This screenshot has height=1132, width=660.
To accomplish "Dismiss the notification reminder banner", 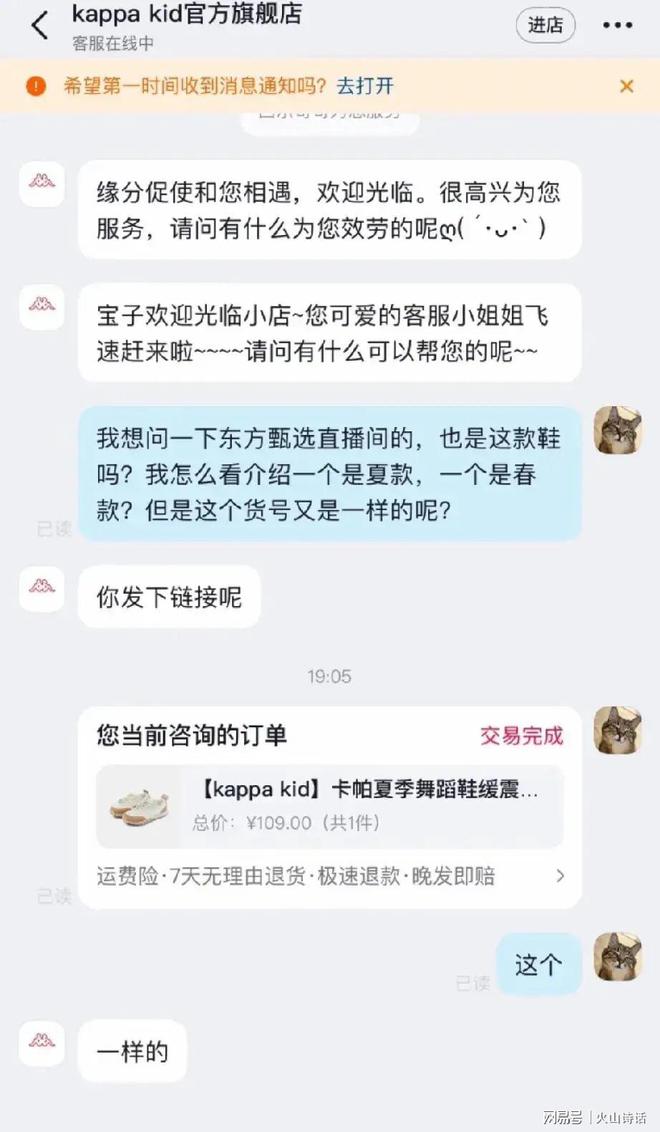I will coord(627,86).
